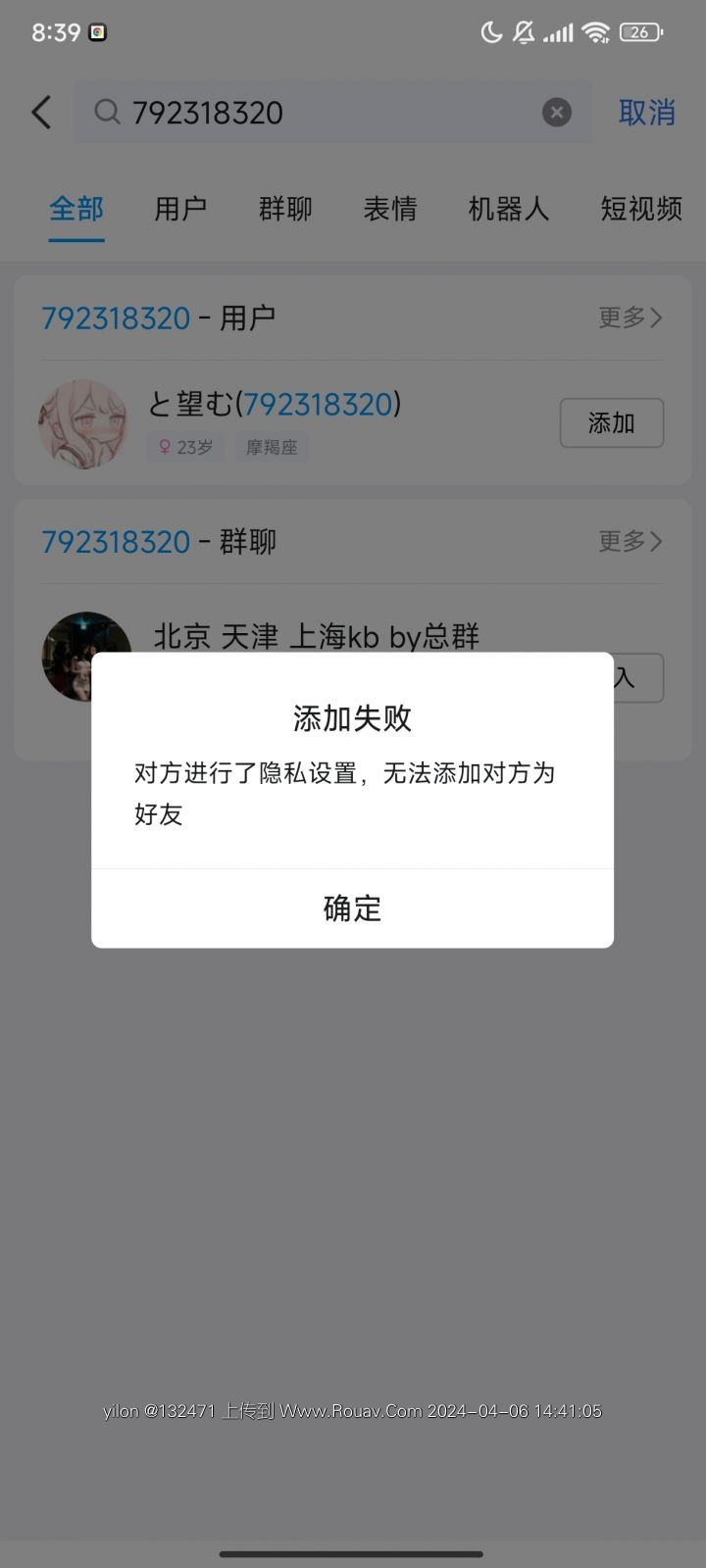Switch to the 群聊 tab

[285, 209]
